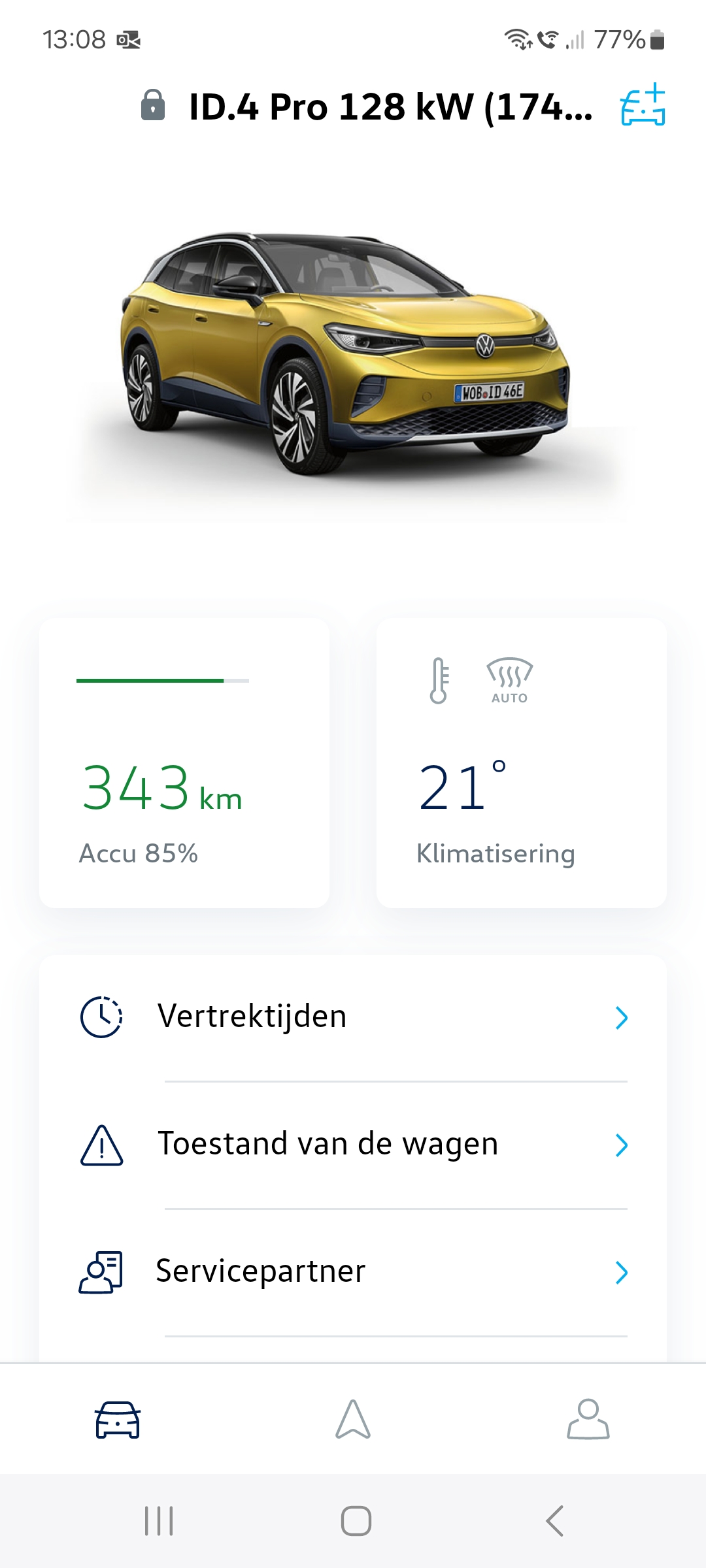This screenshot has width=706, height=1568.
Task: Open Toestand van de wagen
Action: pyautogui.click(x=353, y=1145)
